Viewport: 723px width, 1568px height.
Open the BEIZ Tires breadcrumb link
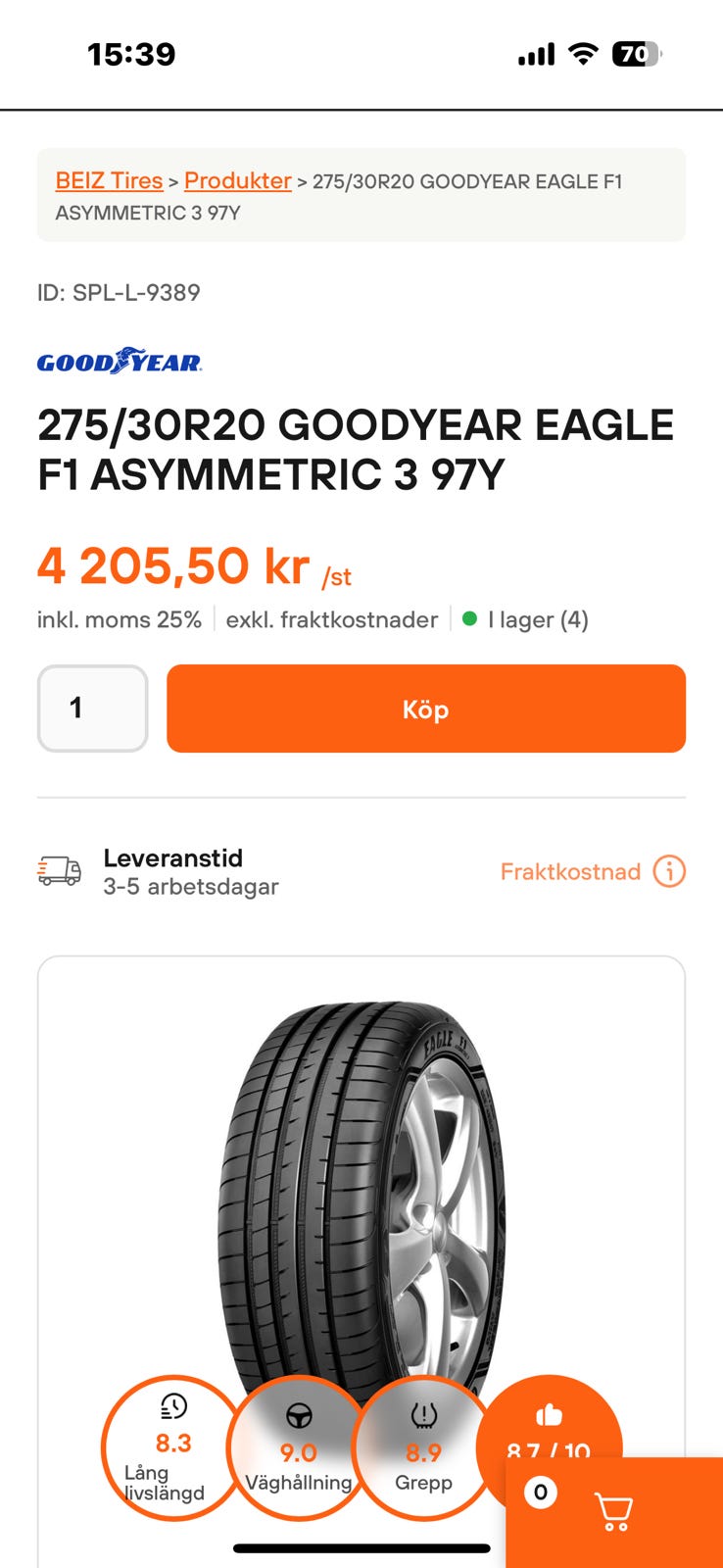click(x=109, y=181)
